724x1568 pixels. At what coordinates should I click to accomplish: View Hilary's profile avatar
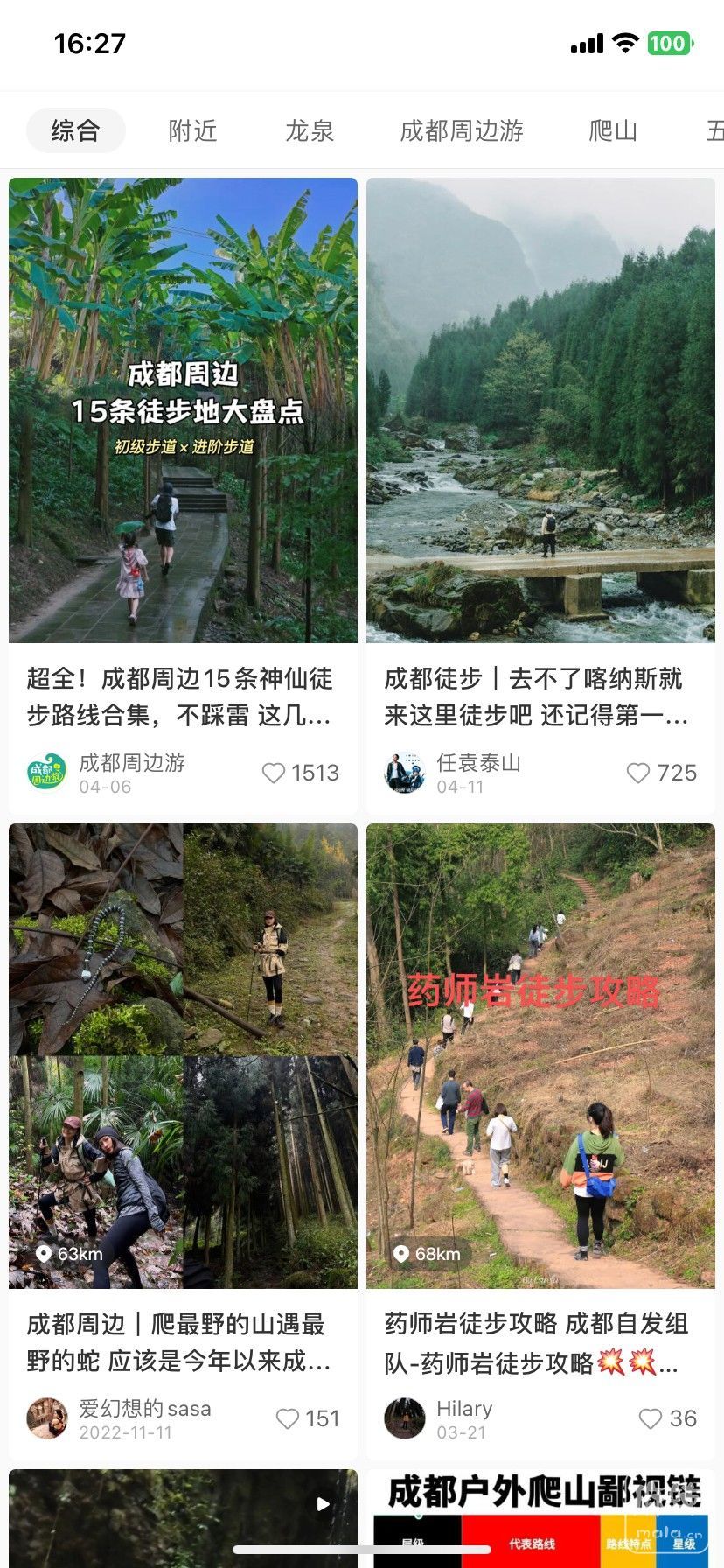pyautogui.click(x=404, y=1418)
